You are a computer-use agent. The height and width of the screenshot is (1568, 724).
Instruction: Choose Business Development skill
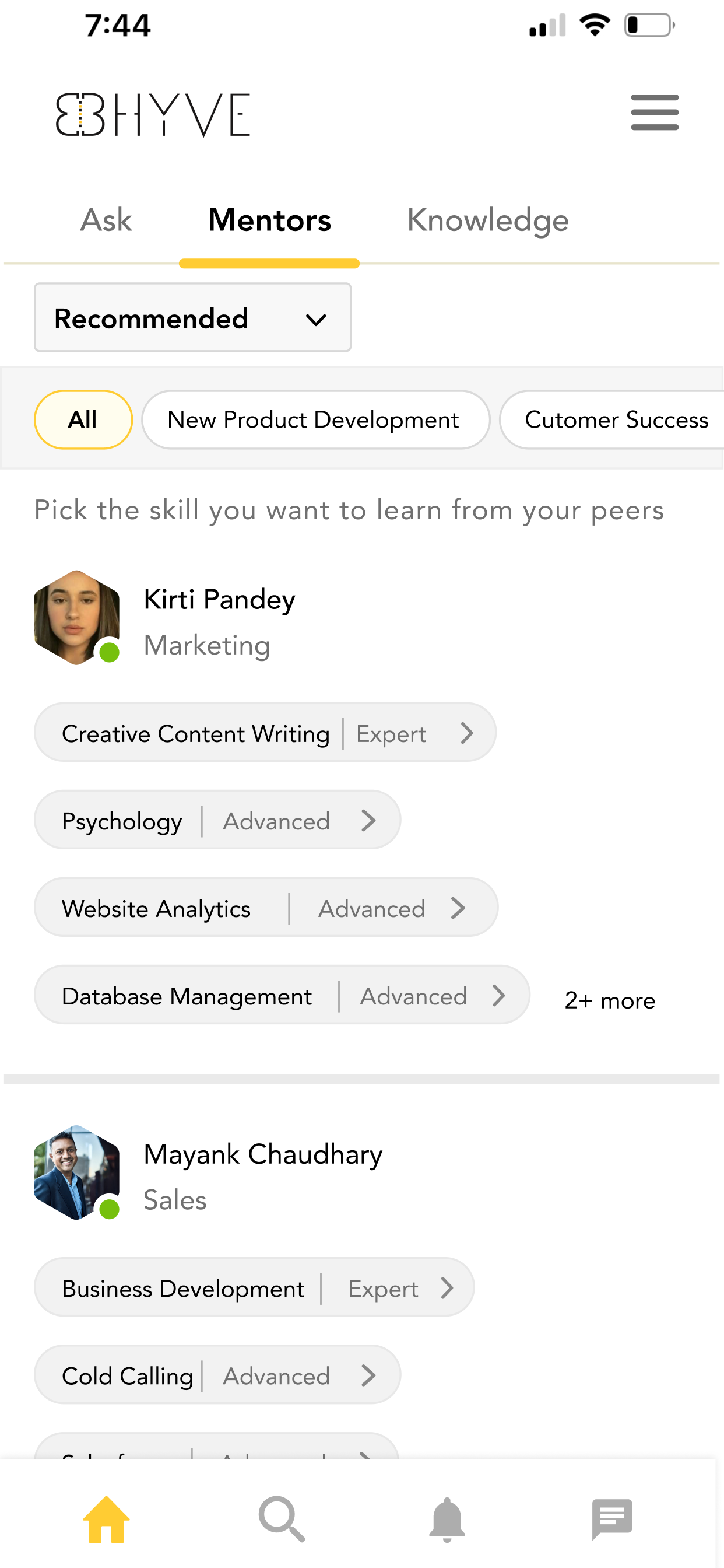point(254,1288)
